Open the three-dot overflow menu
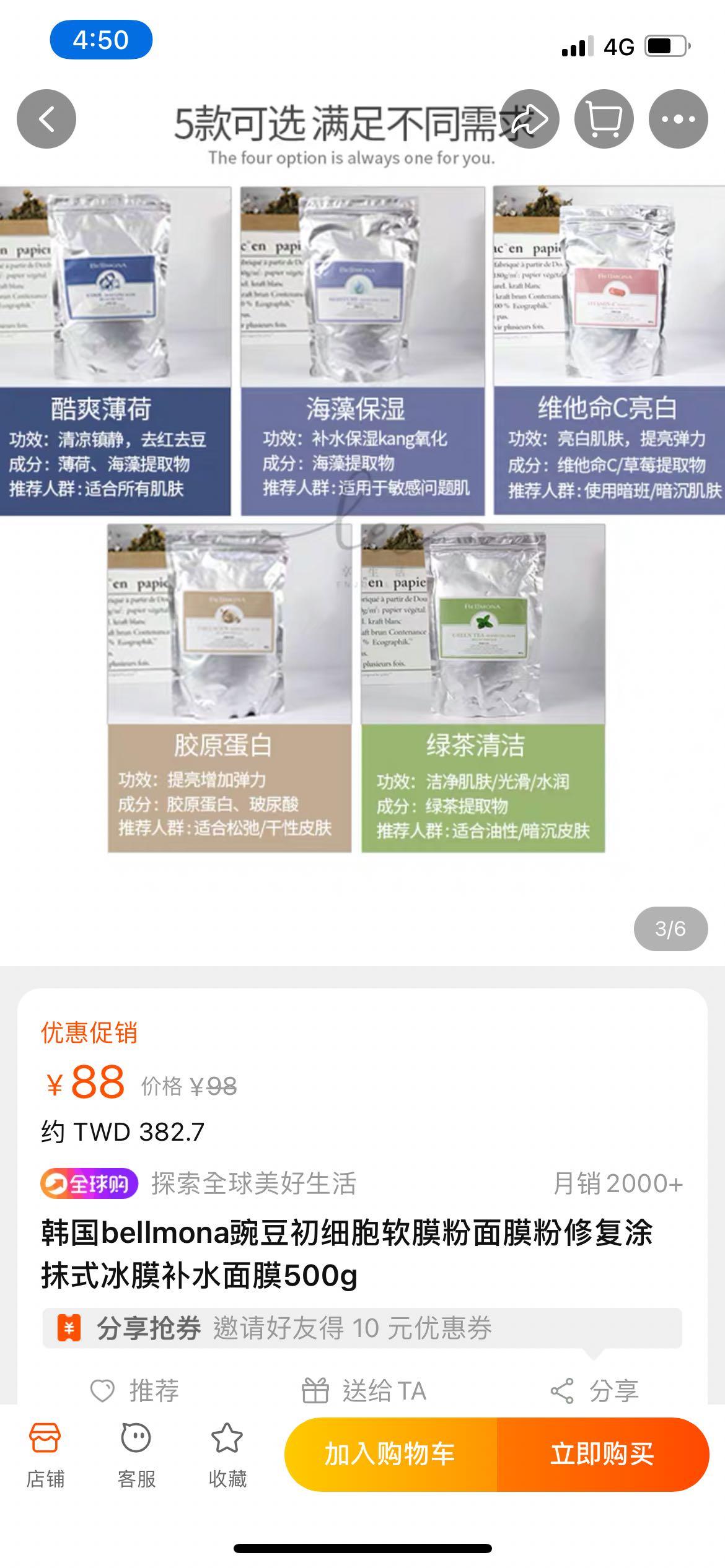 (678, 119)
